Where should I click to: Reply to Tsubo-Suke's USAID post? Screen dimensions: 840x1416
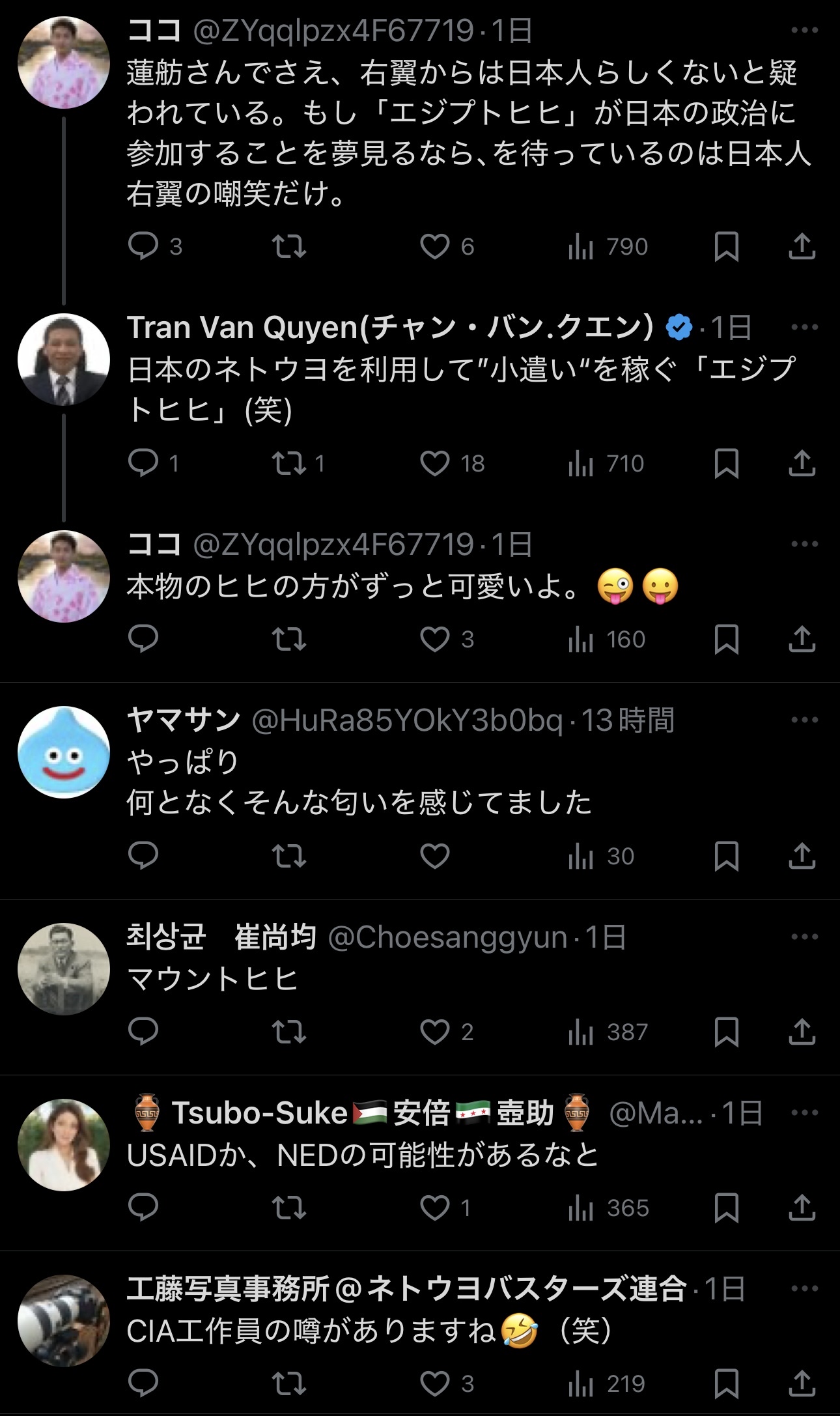(143, 1208)
